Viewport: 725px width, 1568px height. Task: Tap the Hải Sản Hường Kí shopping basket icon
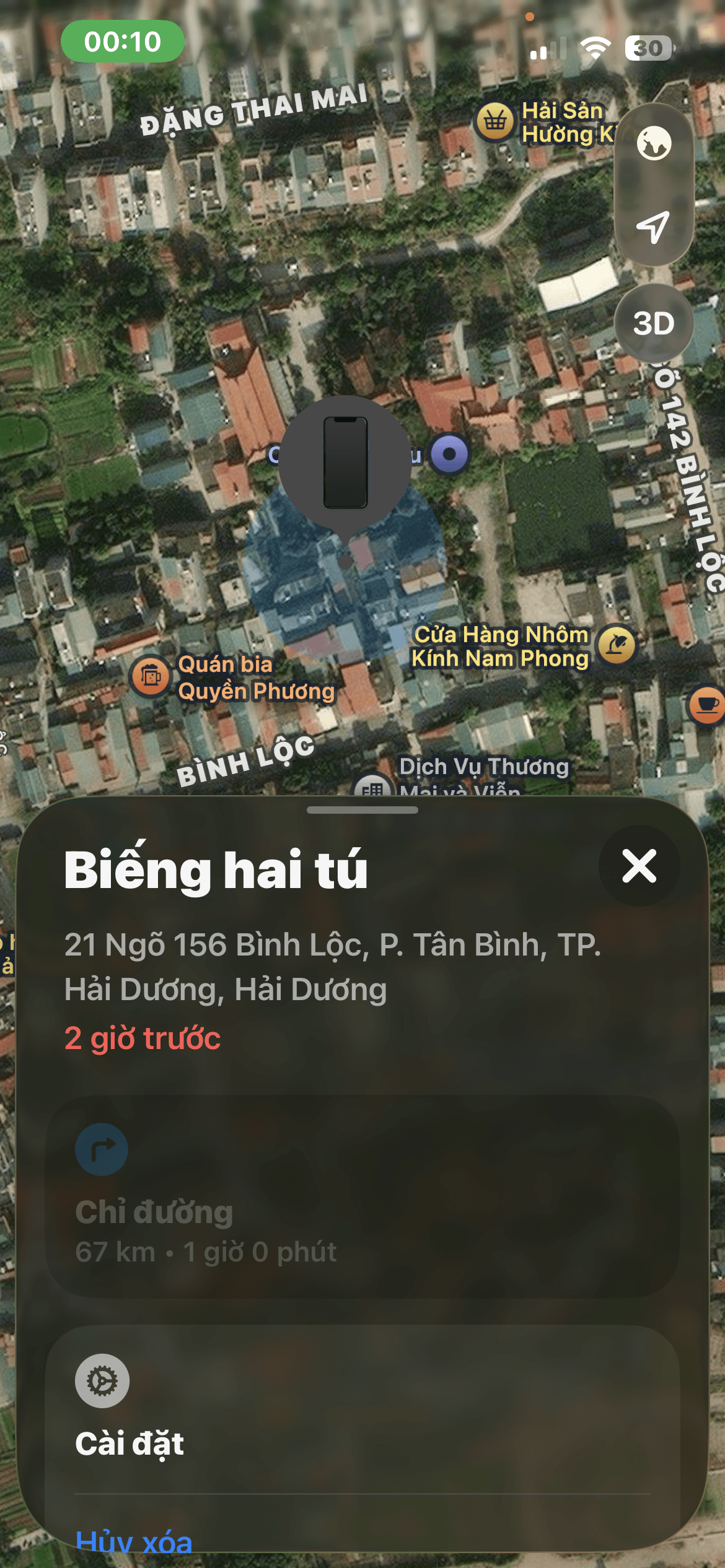494,119
